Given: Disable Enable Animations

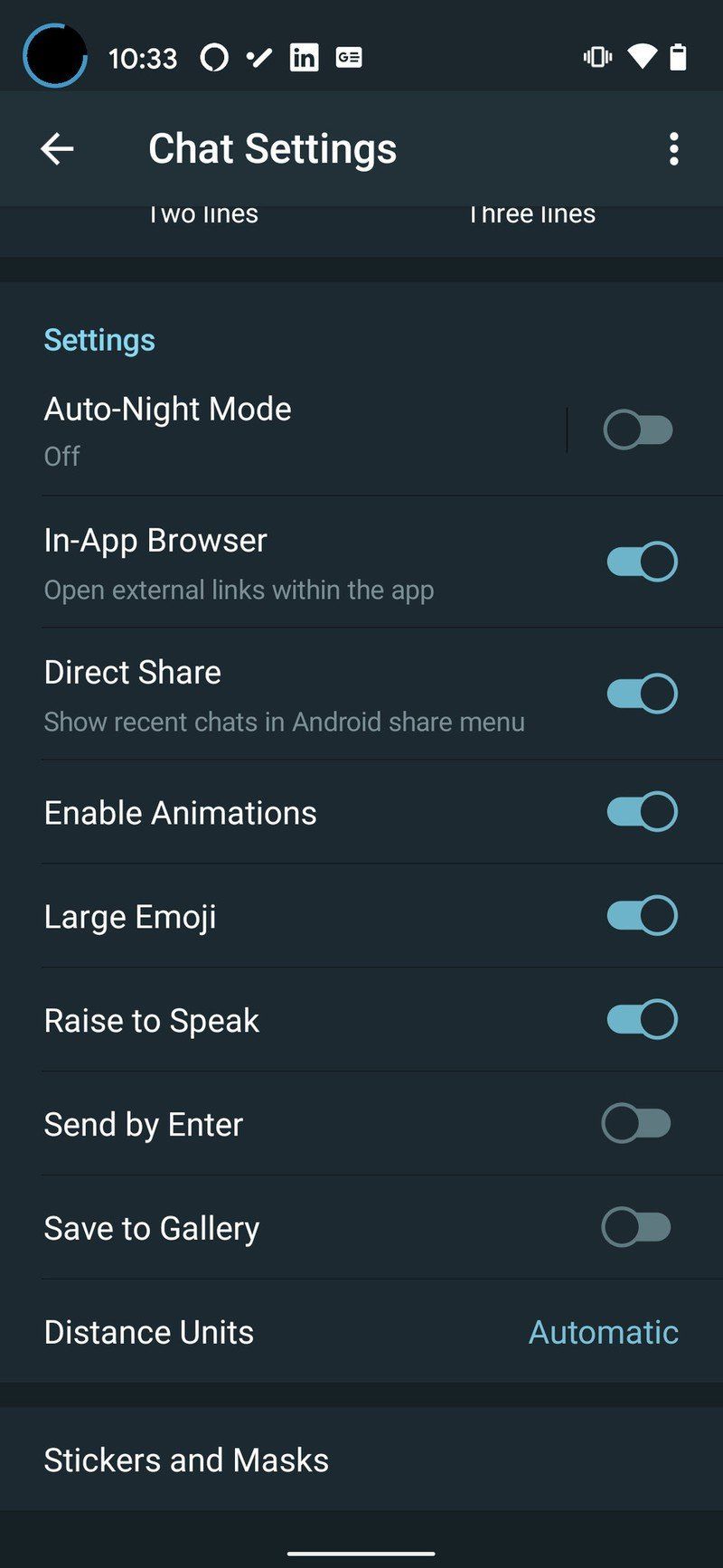Looking at the screenshot, I should [642, 811].
